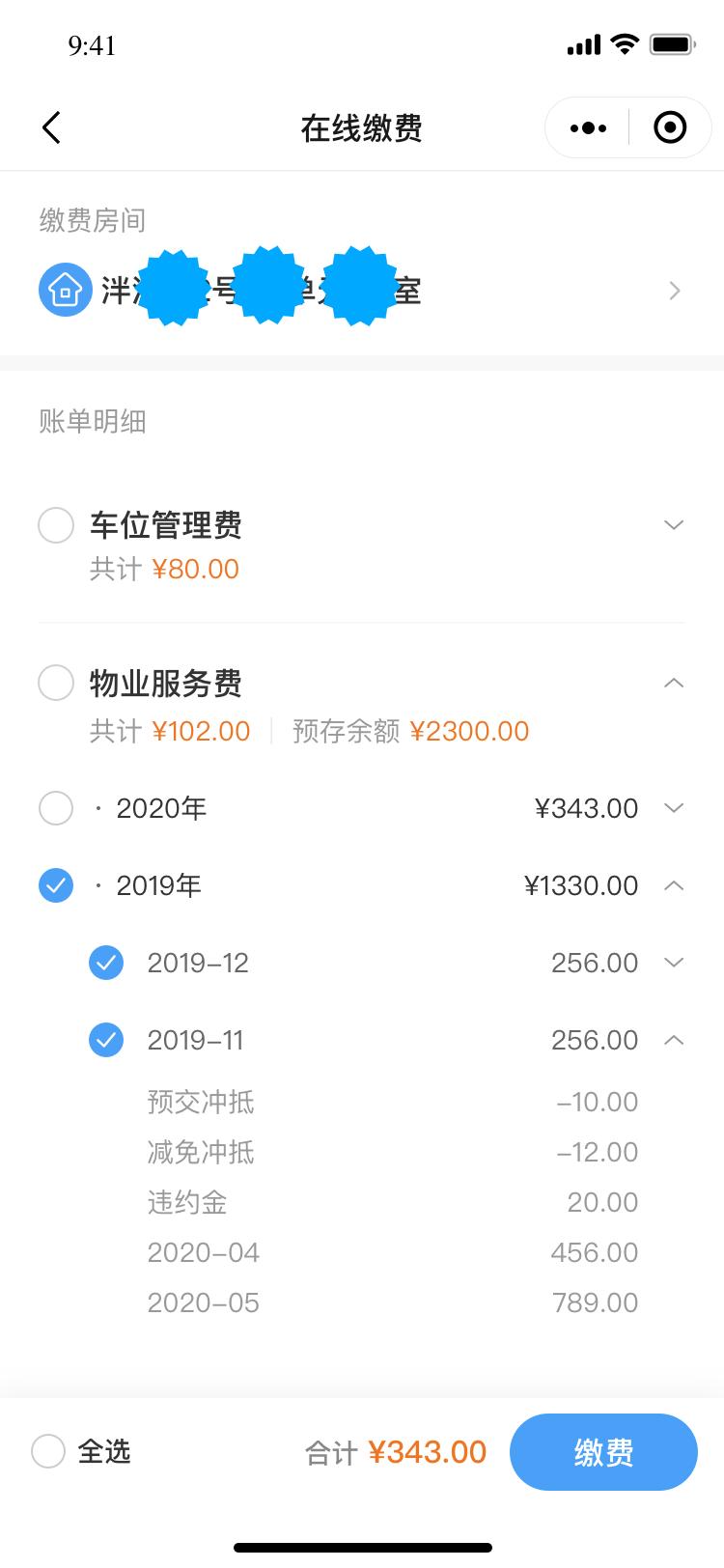The height and width of the screenshot is (1568, 724).
Task: Expand the 2020年 bill details
Action: click(673, 808)
